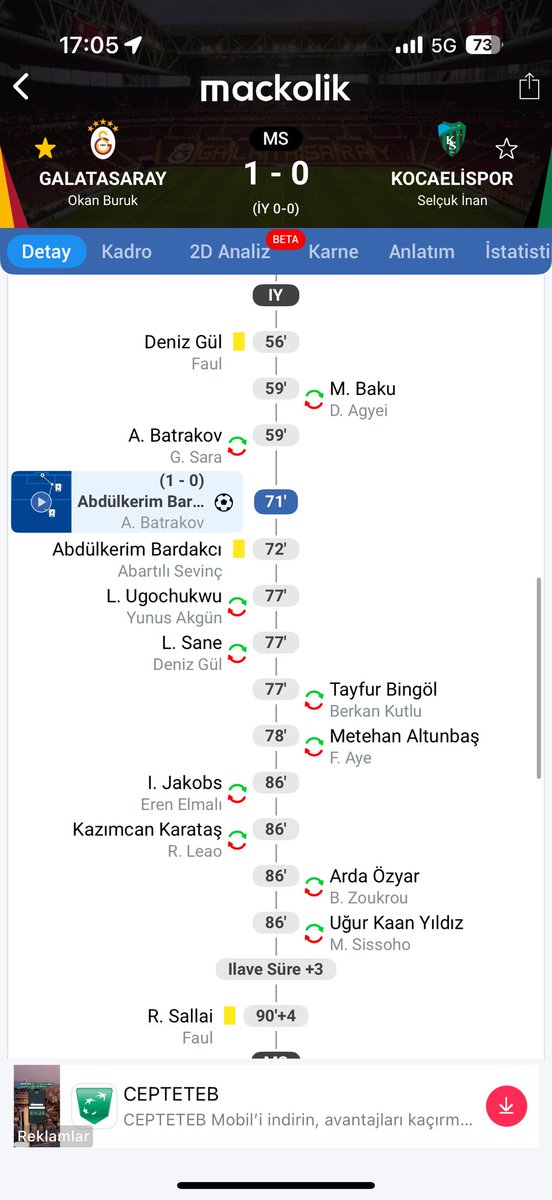The image size is (552, 1200).
Task: Switch to the Kadro tab
Action: tap(127, 251)
